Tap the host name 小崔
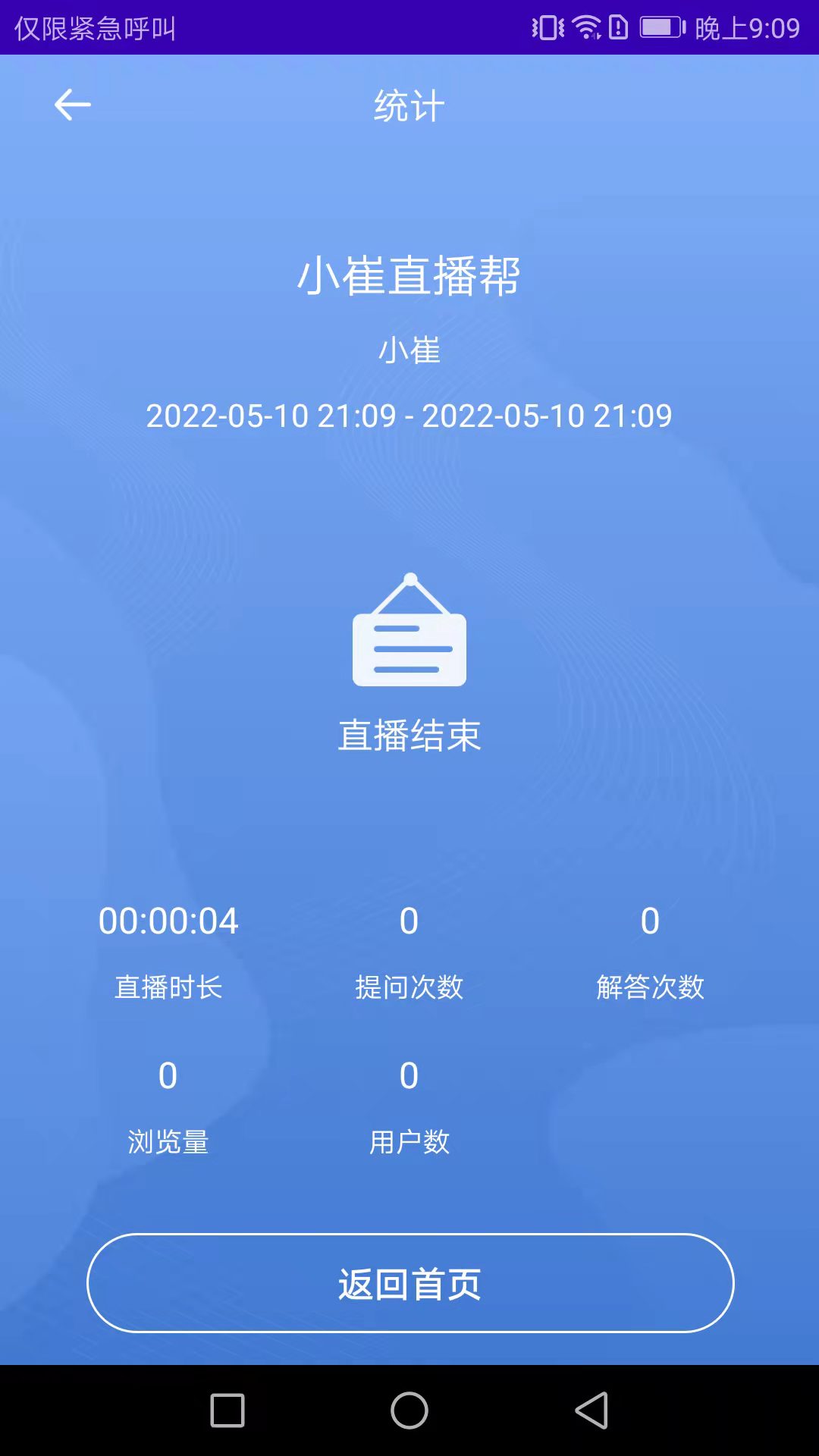819x1456 pixels. [x=409, y=351]
